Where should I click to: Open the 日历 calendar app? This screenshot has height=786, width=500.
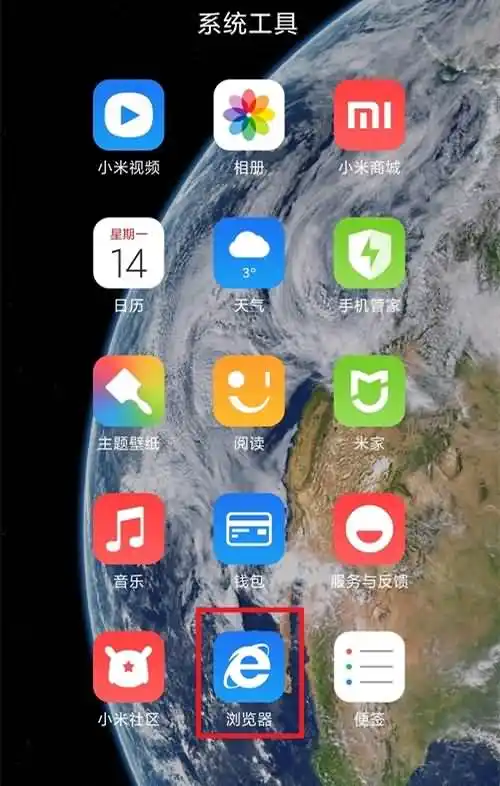point(128,253)
